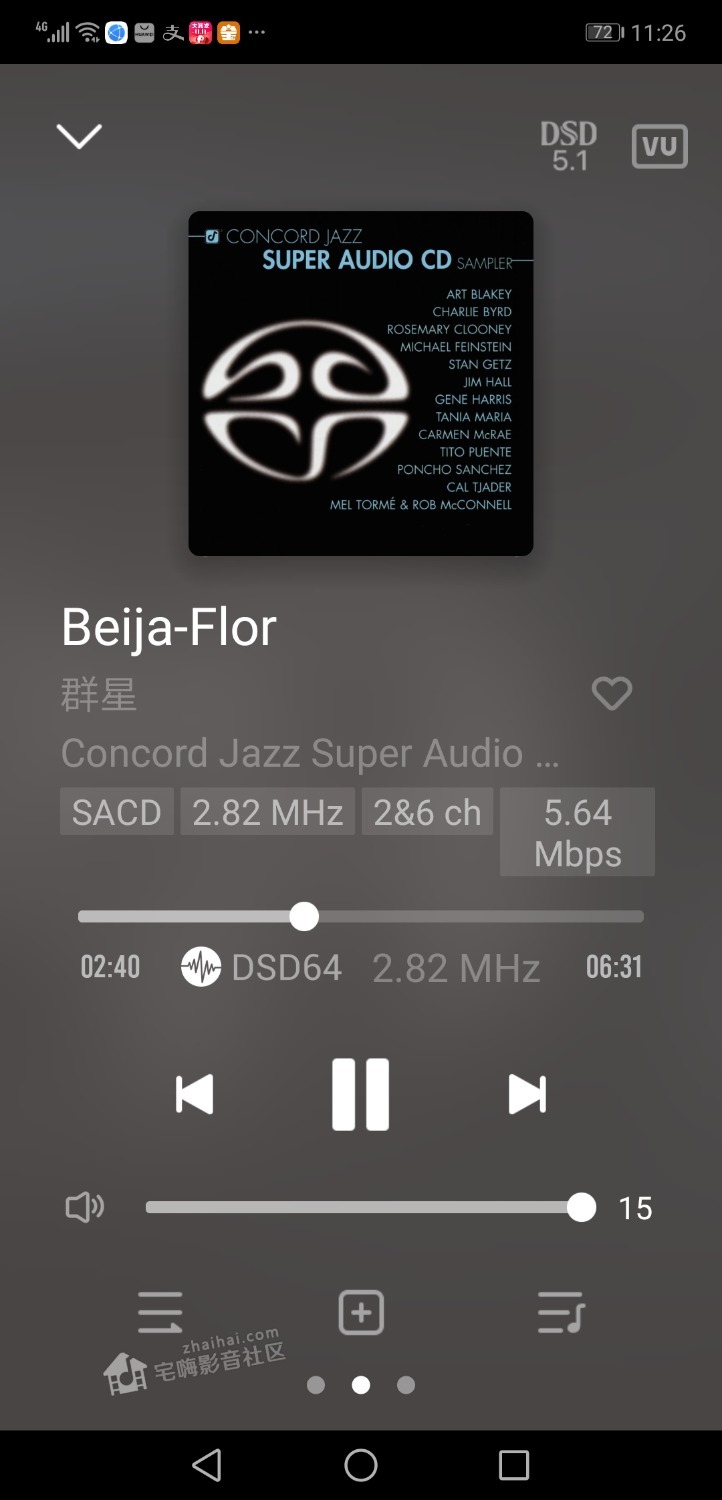Open the Concord Jazz album cover
722x1500 pixels.
360,383
